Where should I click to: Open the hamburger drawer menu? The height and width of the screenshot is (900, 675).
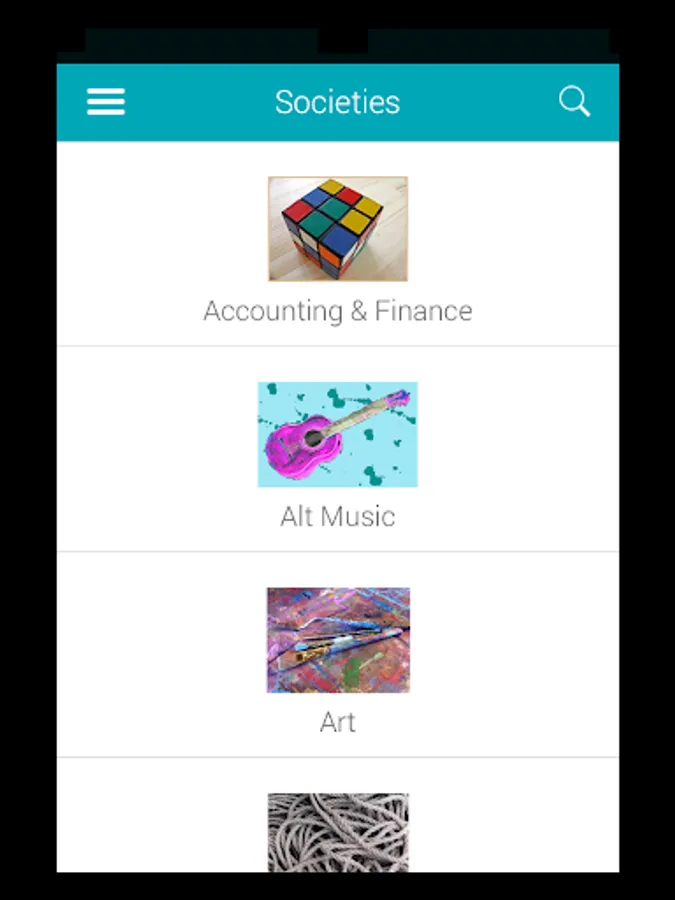pyautogui.click(x=106, y=102)
